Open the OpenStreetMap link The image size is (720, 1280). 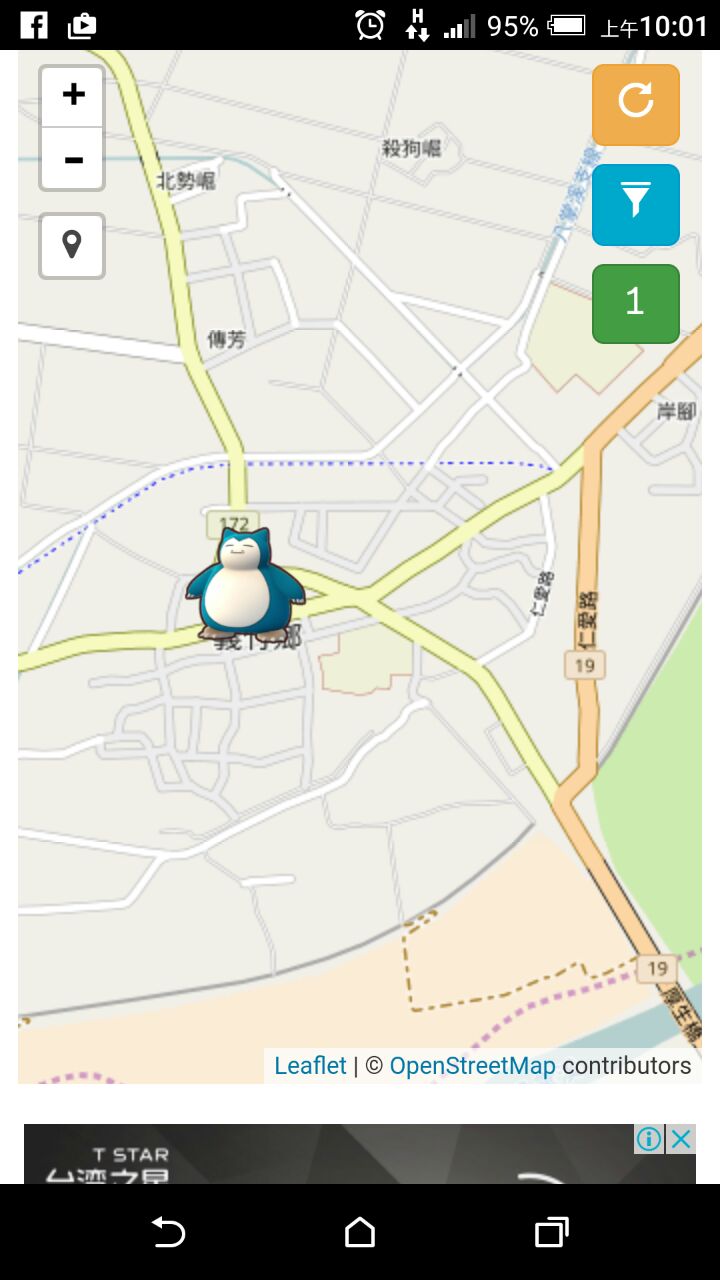(x=472, y=1066)
